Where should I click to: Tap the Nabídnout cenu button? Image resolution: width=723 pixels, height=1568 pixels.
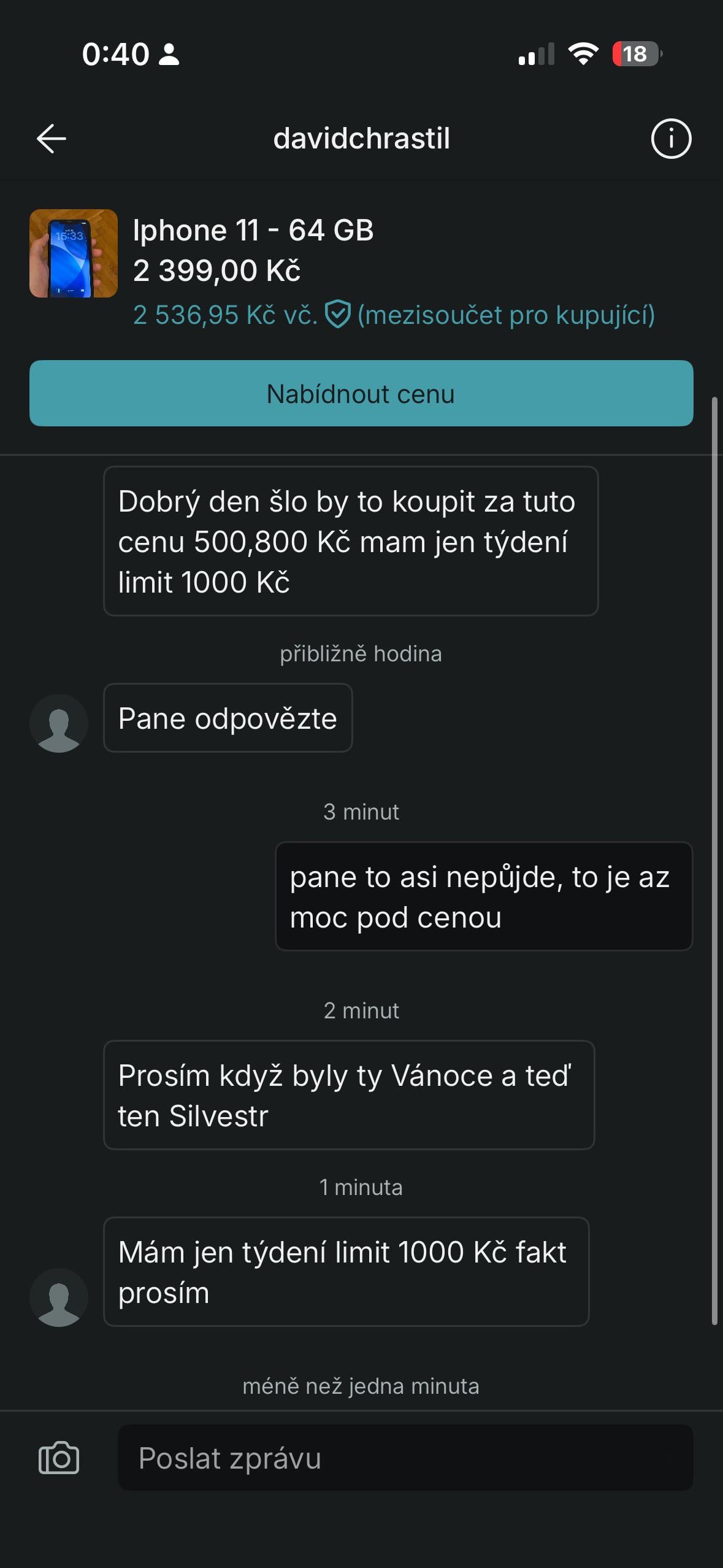[361, 393]
